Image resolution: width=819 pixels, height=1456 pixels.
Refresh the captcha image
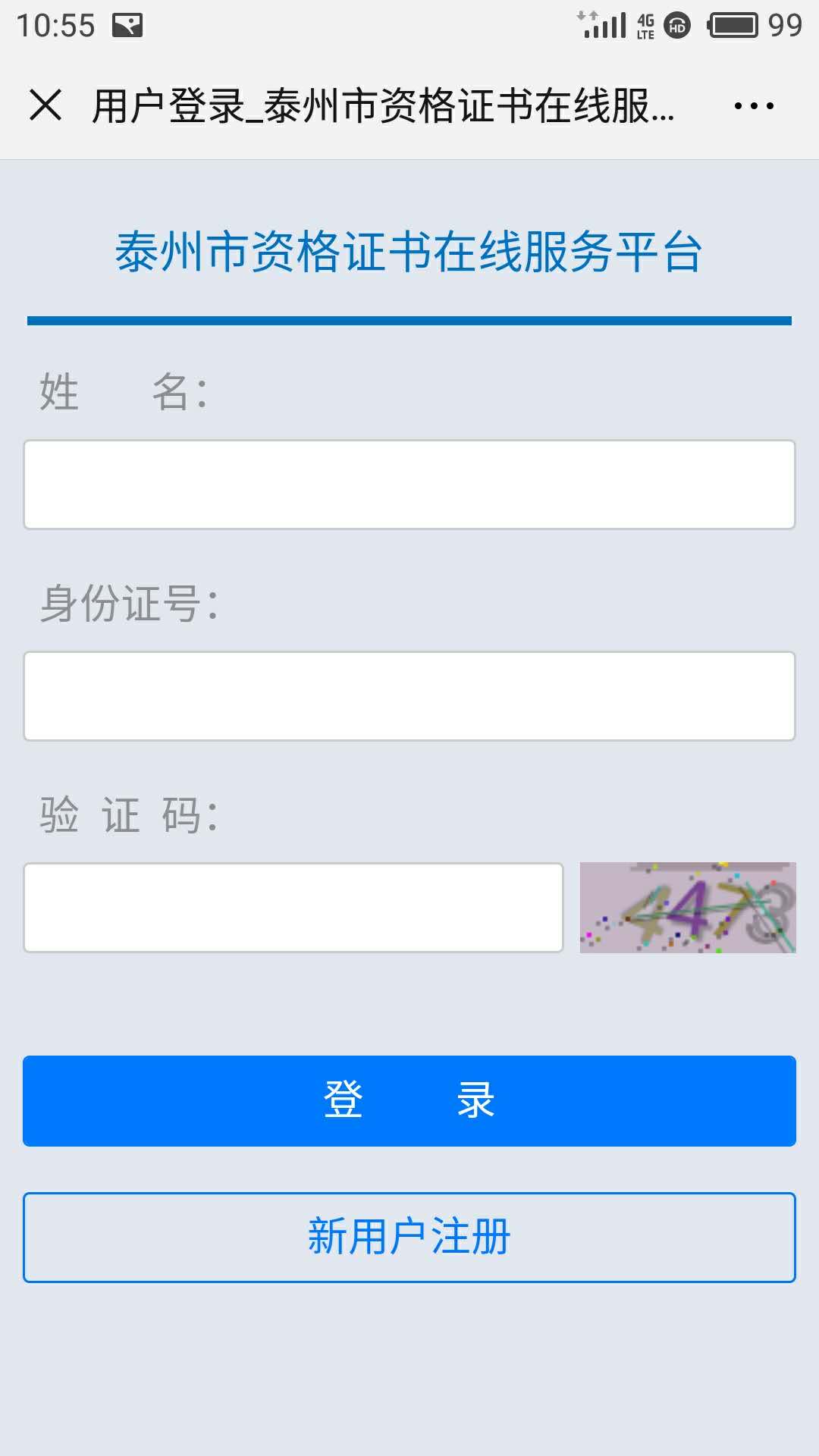(688, 908)
